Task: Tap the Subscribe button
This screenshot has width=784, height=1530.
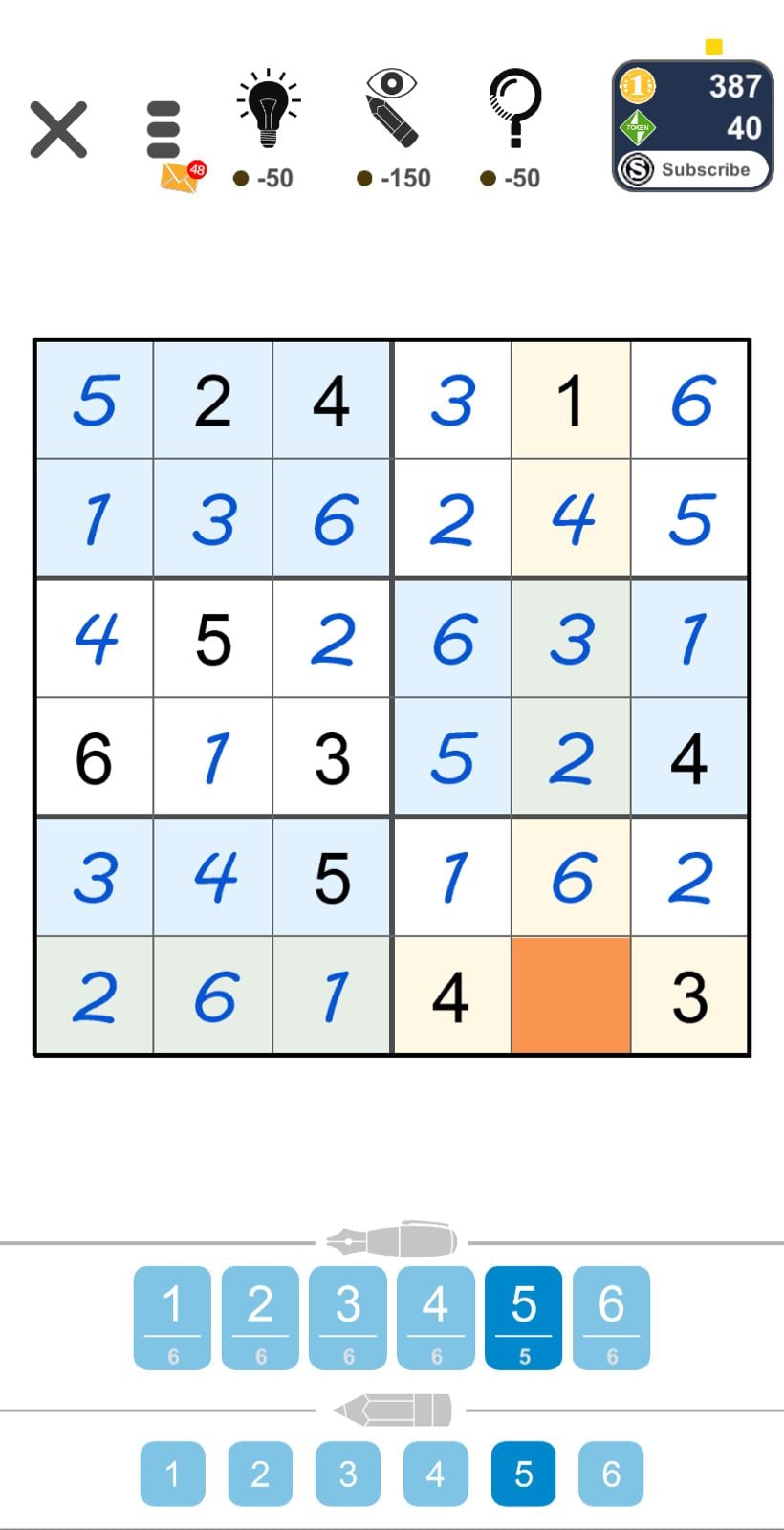Action: (x=692, y=169)
